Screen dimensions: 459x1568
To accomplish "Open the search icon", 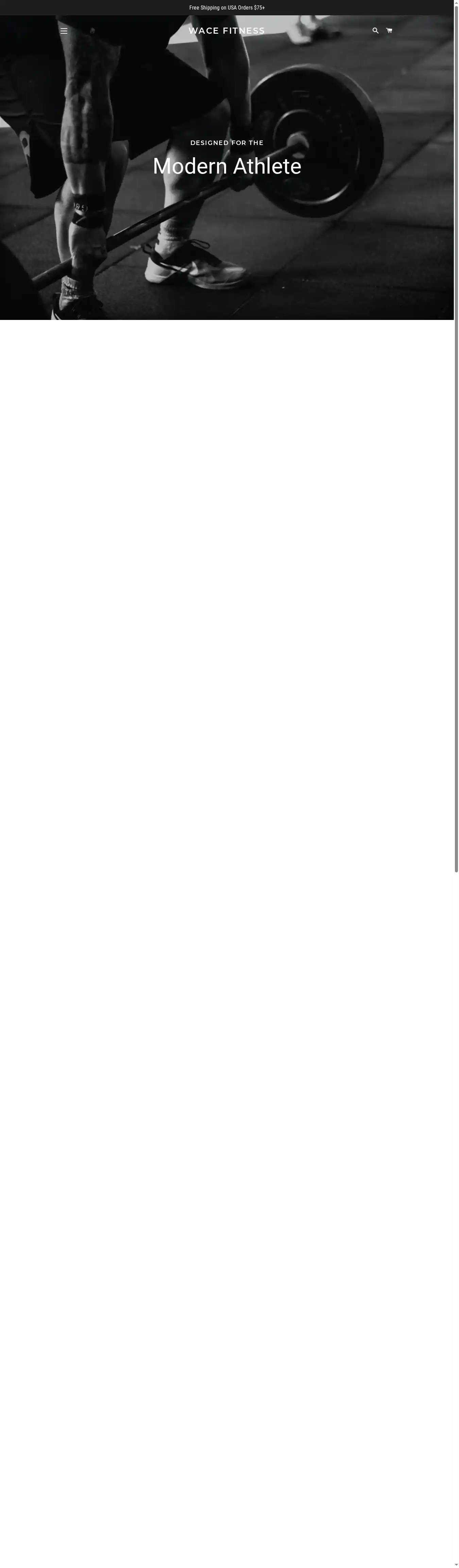I will (x=375, y=30).
